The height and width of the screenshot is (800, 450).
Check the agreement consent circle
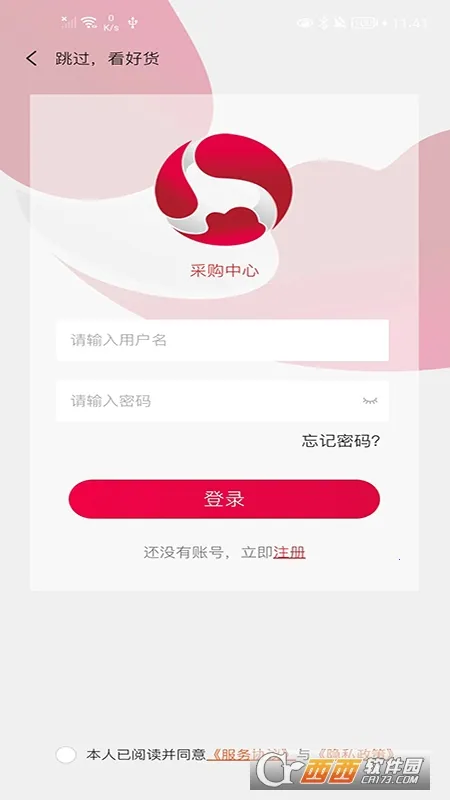click(66, 755)
